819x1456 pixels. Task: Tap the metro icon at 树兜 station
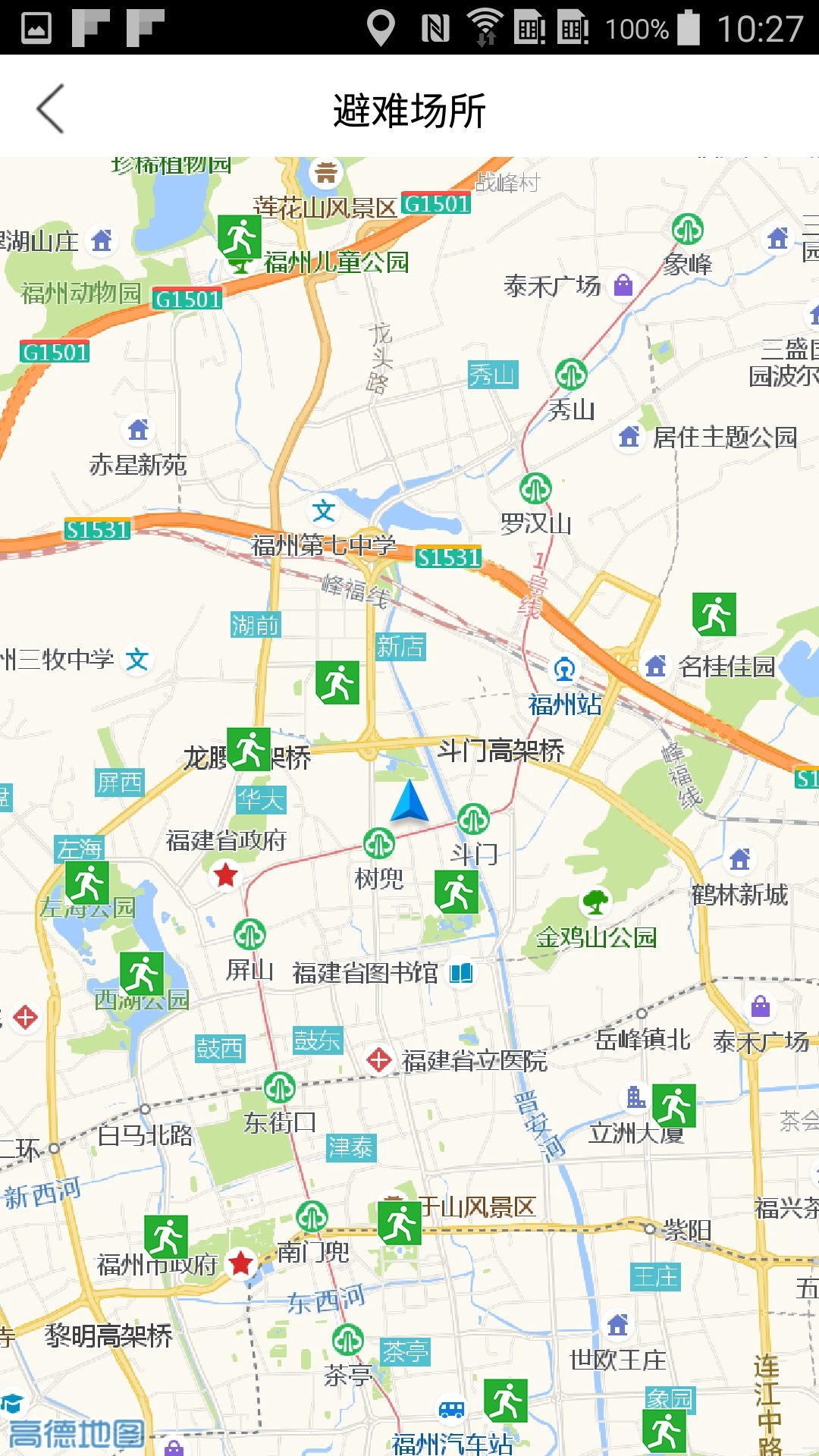click(x=379, y=842)
